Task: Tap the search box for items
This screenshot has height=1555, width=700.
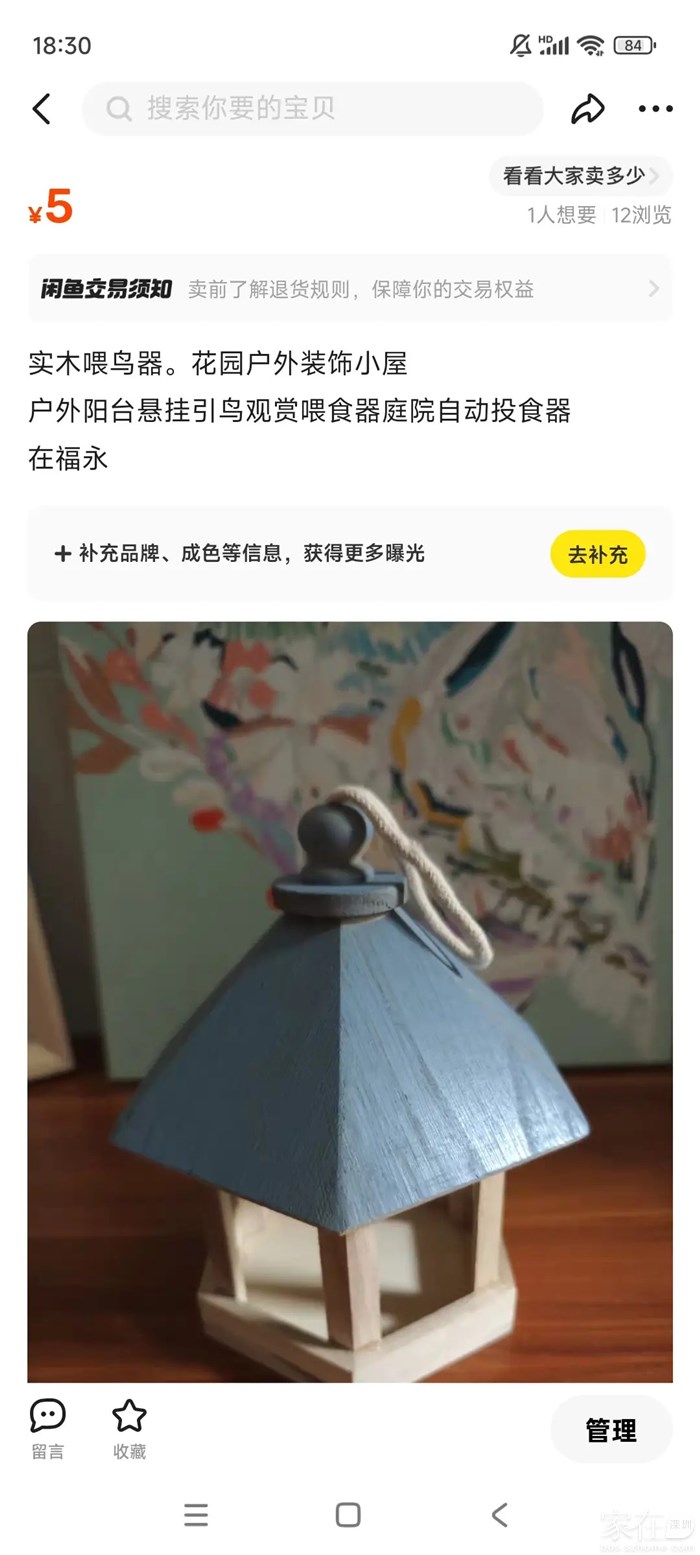Action: tap(312, 109)
